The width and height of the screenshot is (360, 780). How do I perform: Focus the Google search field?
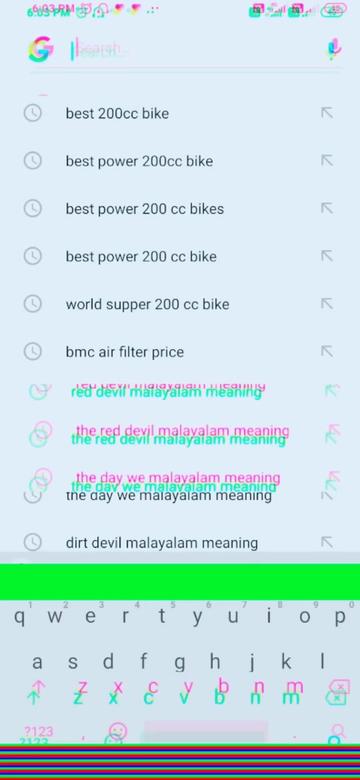click(x=194, y=49)
